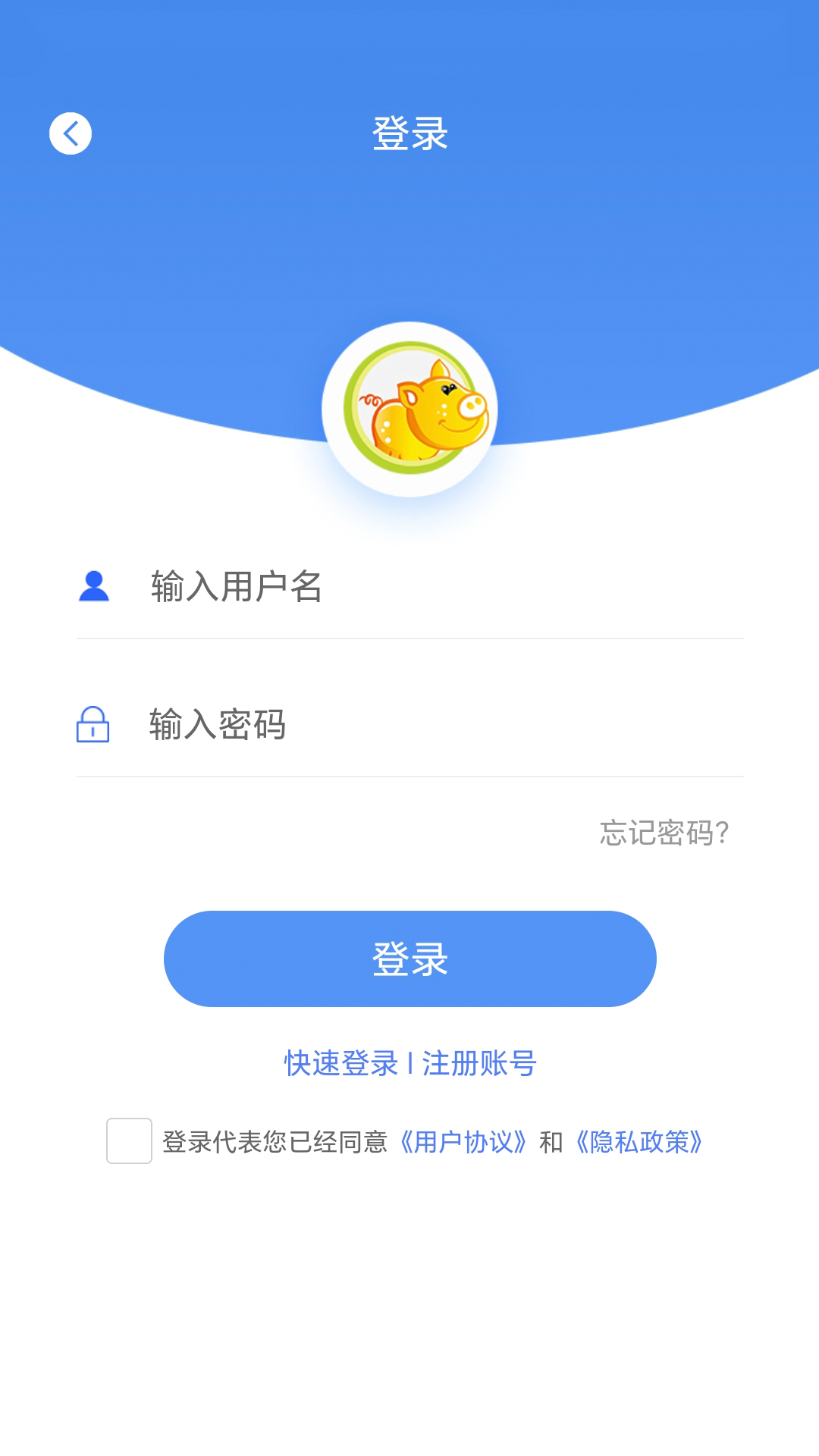Select the user avatar icon beside username field
The height and width of the screenshot is (1456, 819).
point(94,585)
